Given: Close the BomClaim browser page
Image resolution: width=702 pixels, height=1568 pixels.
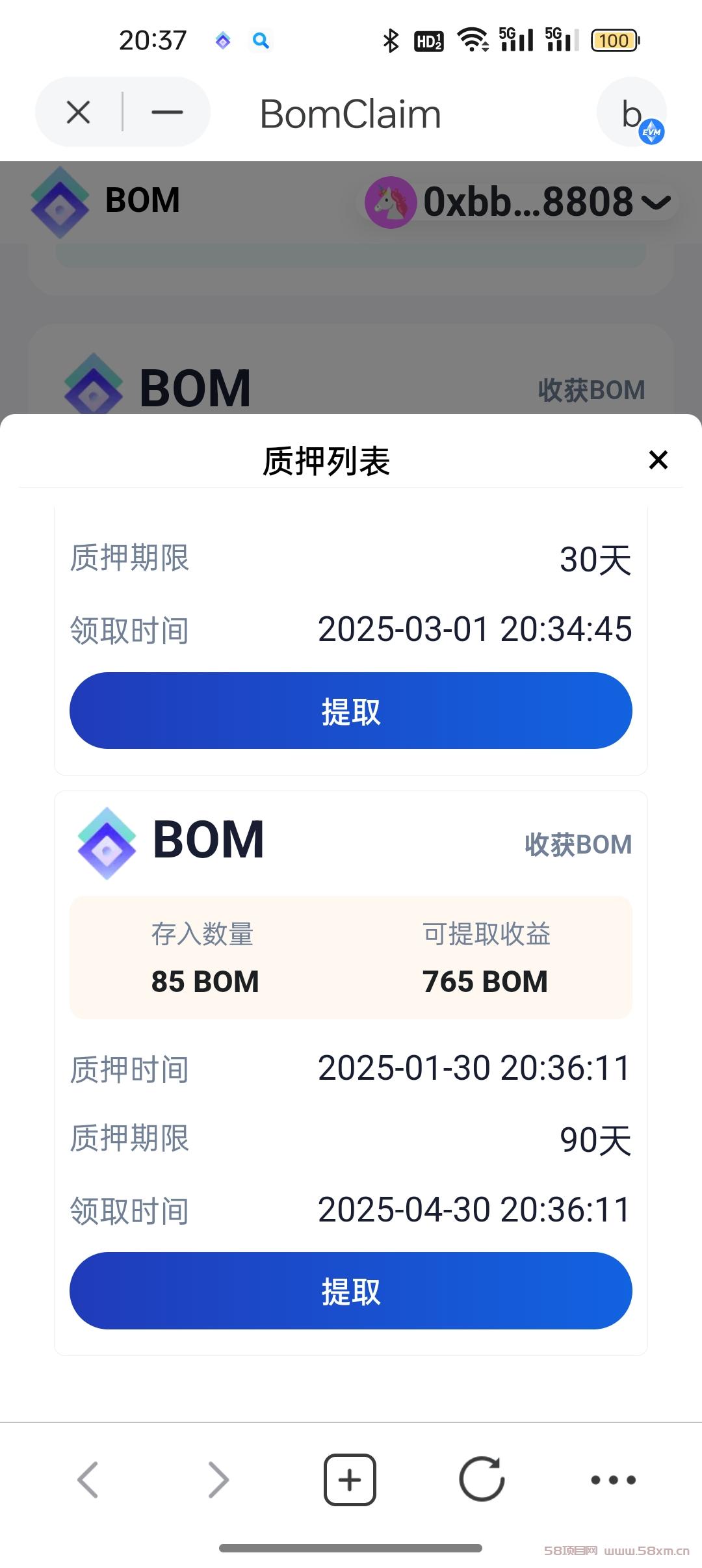Looking at the screenshot, I should pos(79,112).
